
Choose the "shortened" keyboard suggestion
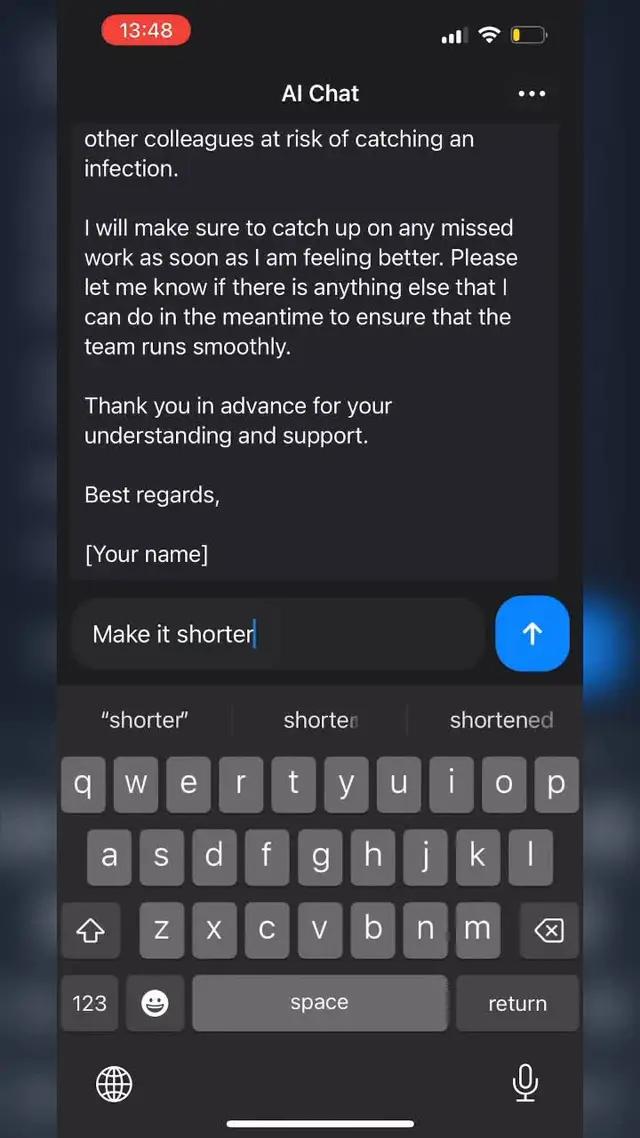[x=500, y=720]
